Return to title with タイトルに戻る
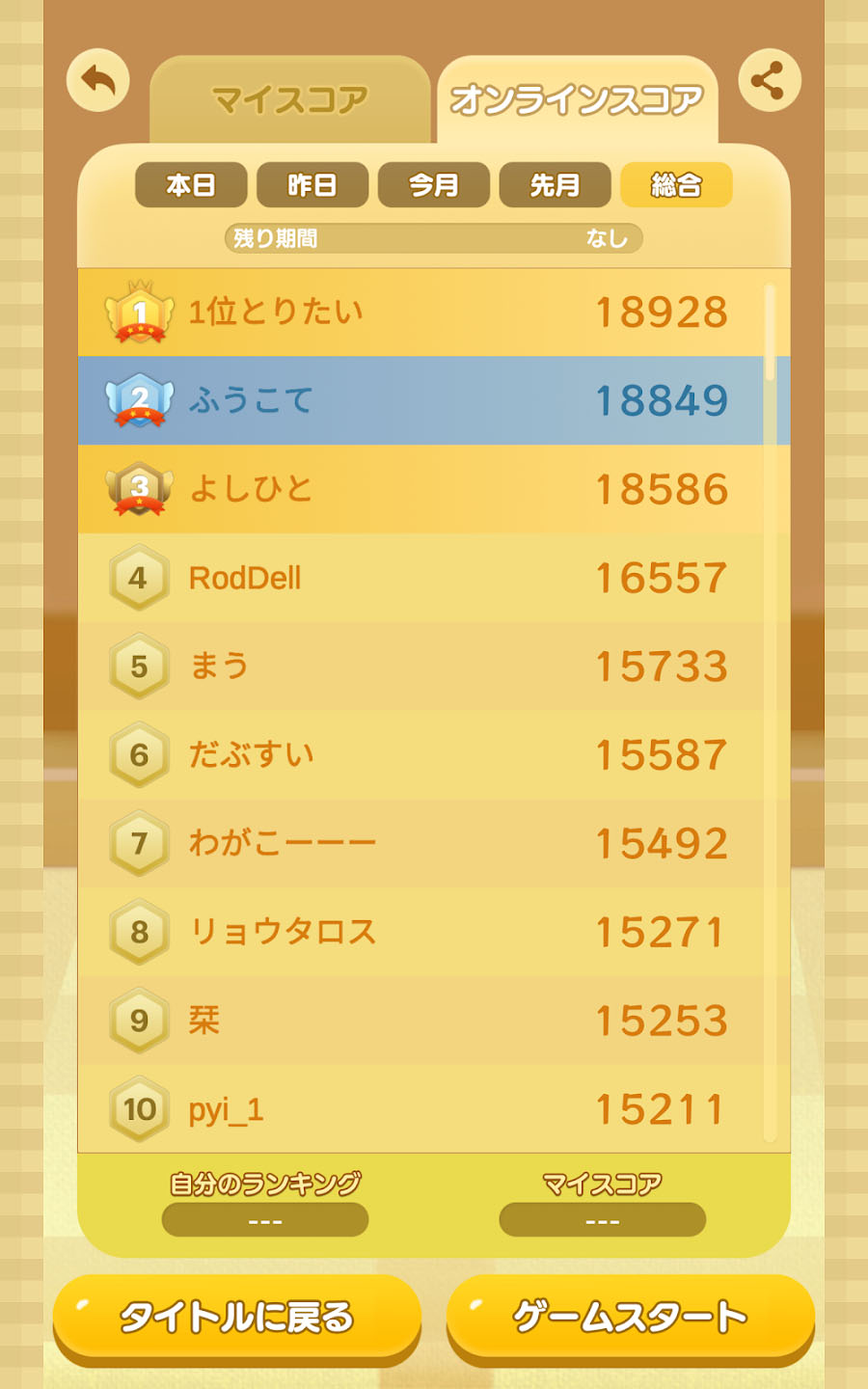This screenshot has height=1389, width=868. pyautogui.click(x=237, y=1317)
